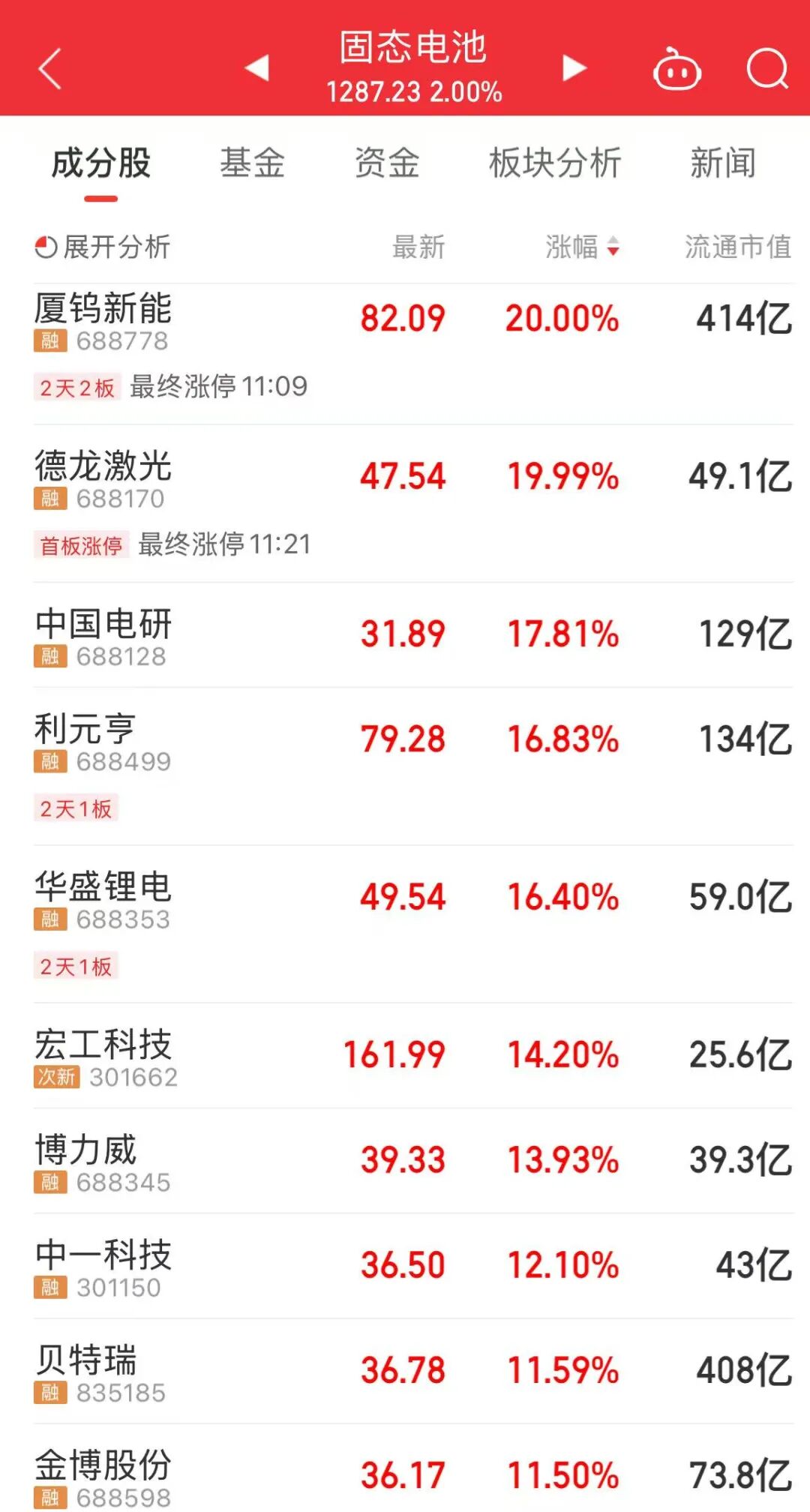Select the 成分股 tab
The height and width of the screenshot is (1512, 810).
point(101,163)
